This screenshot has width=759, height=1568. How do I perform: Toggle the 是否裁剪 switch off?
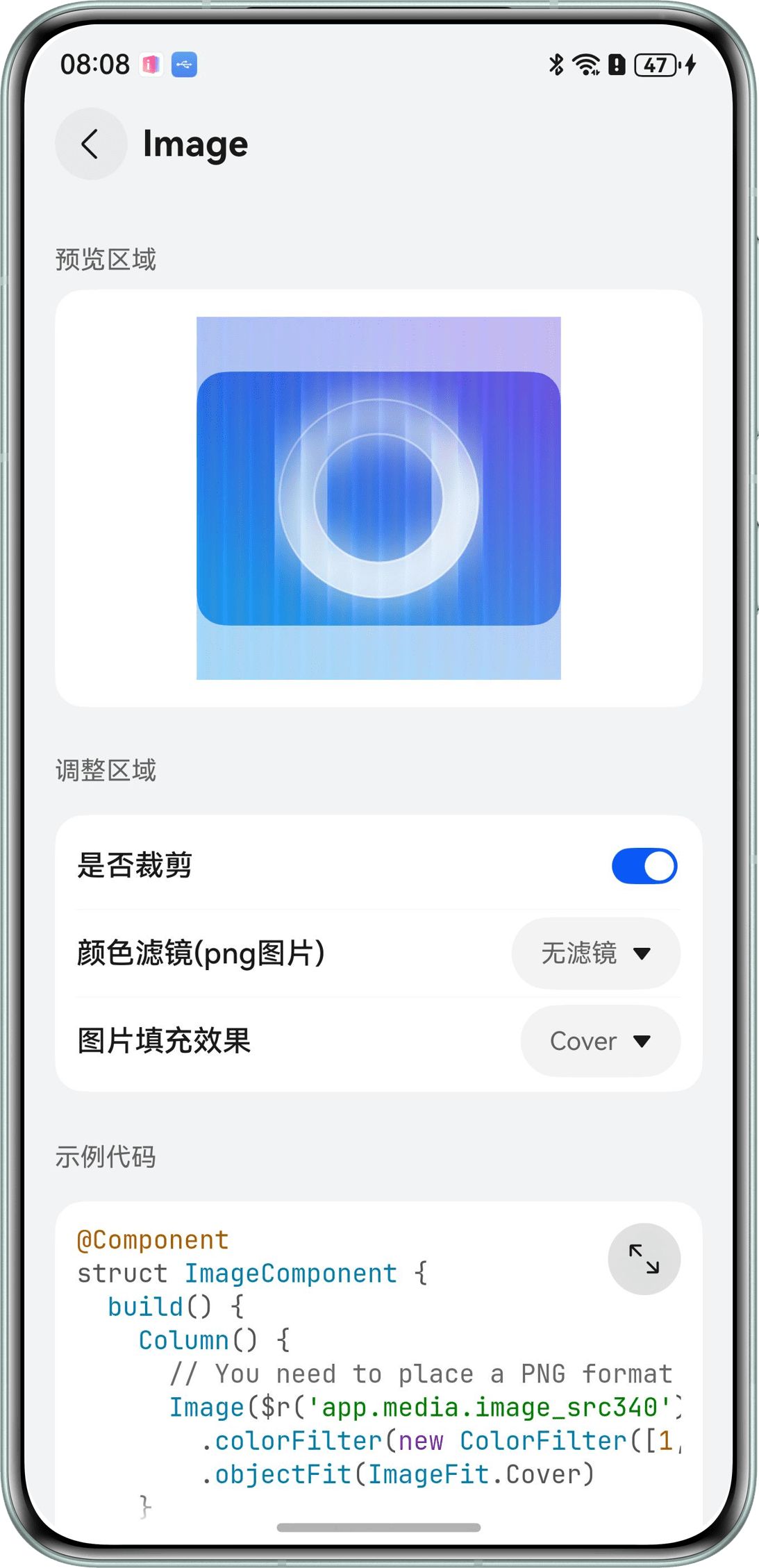tap(644, 865)
